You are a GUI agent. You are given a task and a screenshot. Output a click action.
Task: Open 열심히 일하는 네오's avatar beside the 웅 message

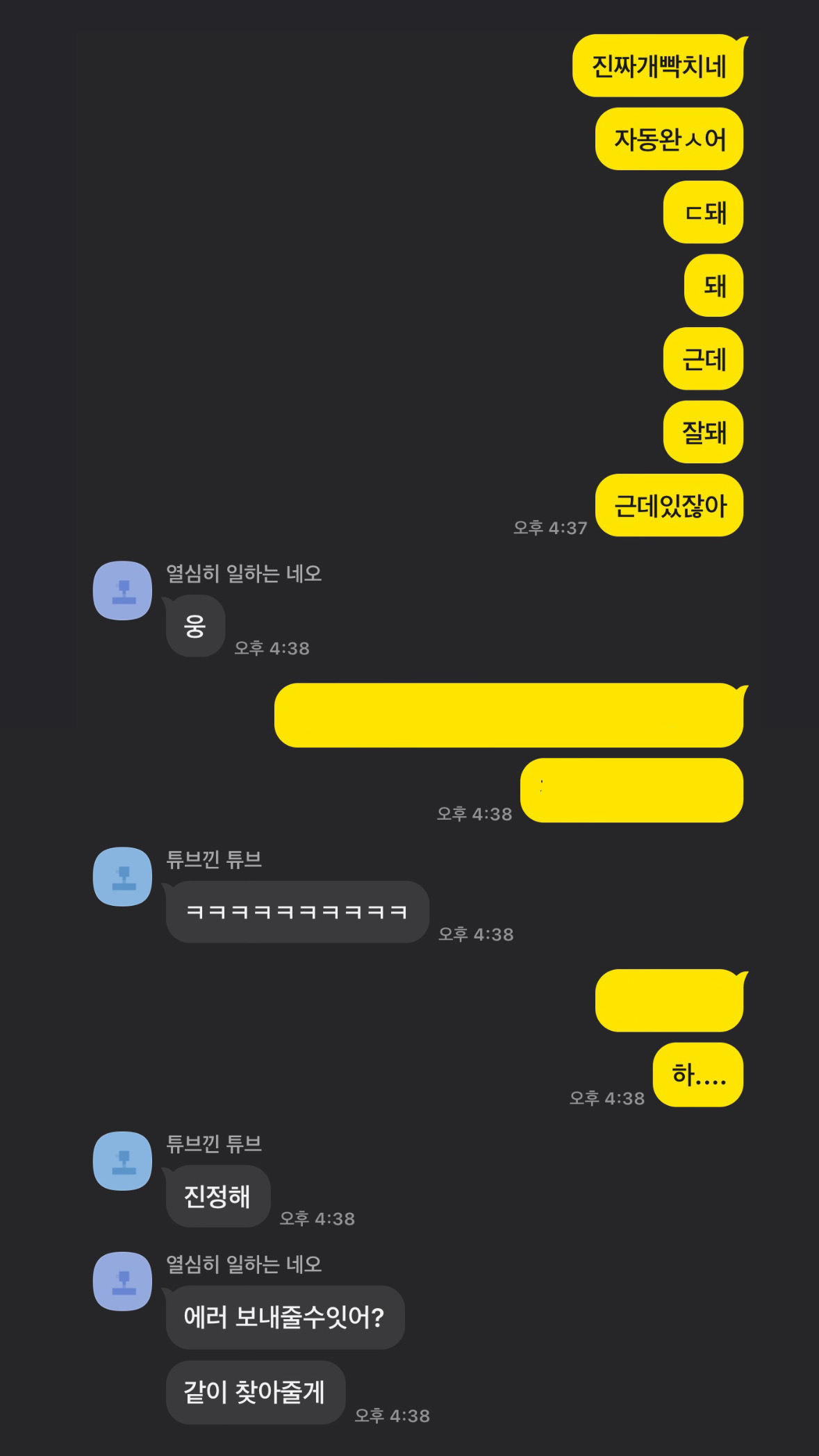[123, 590]
